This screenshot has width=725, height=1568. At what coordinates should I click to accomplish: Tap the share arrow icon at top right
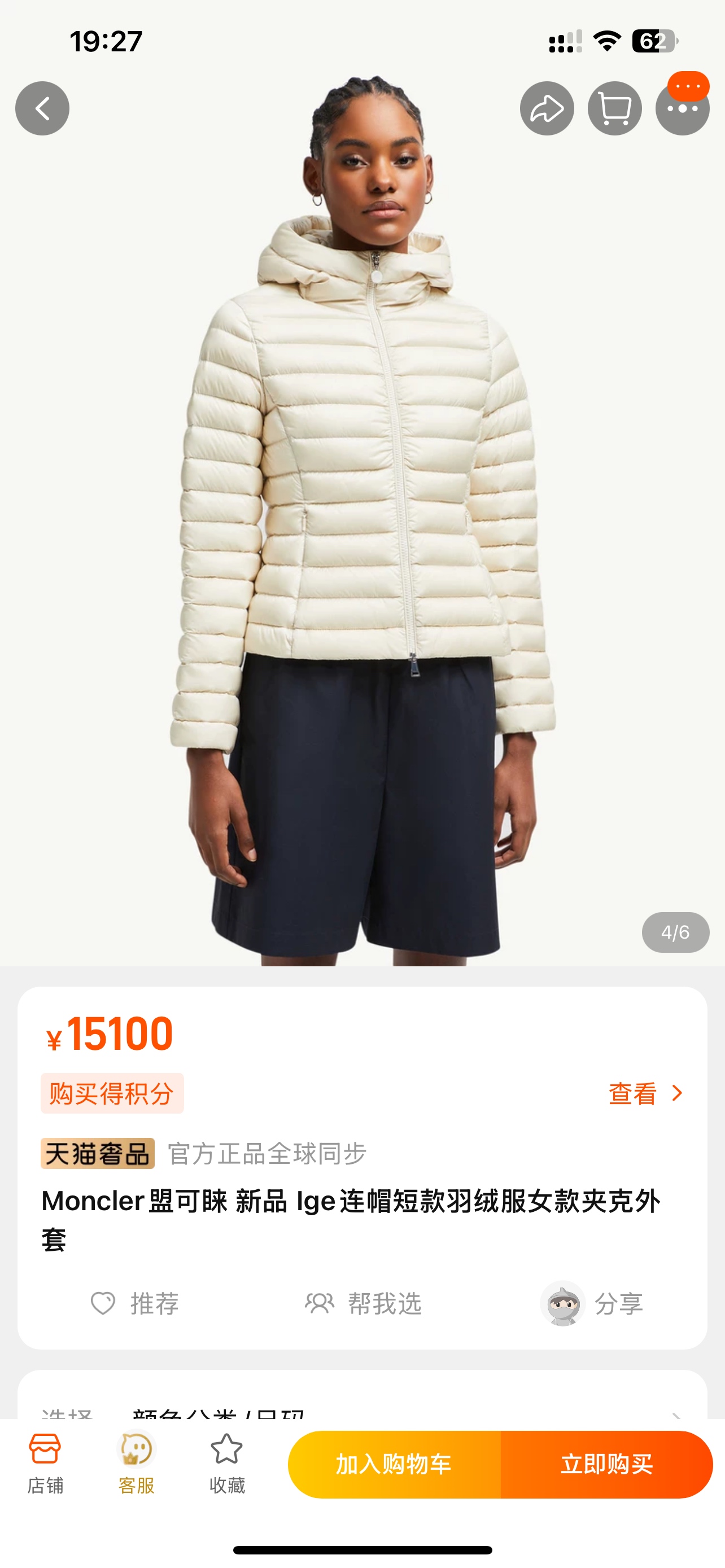point(546,108)
